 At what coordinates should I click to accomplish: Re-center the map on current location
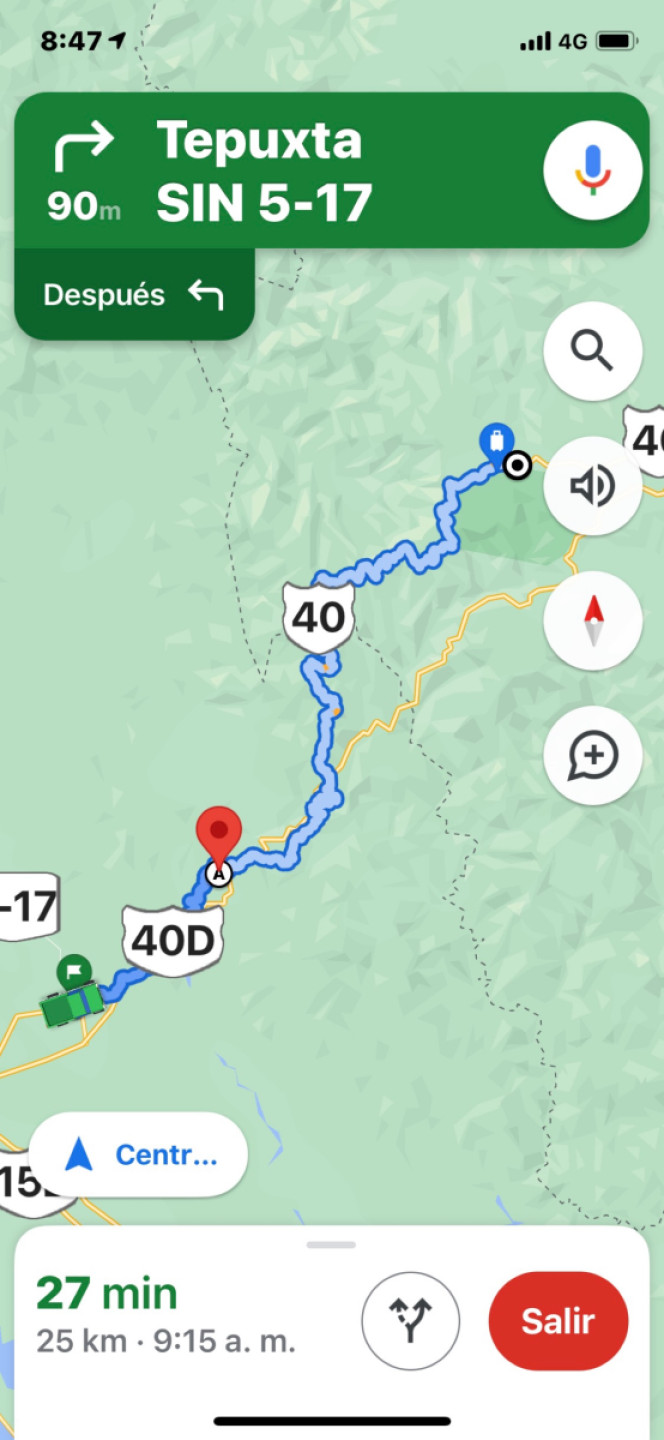(x=138, y=1155)
